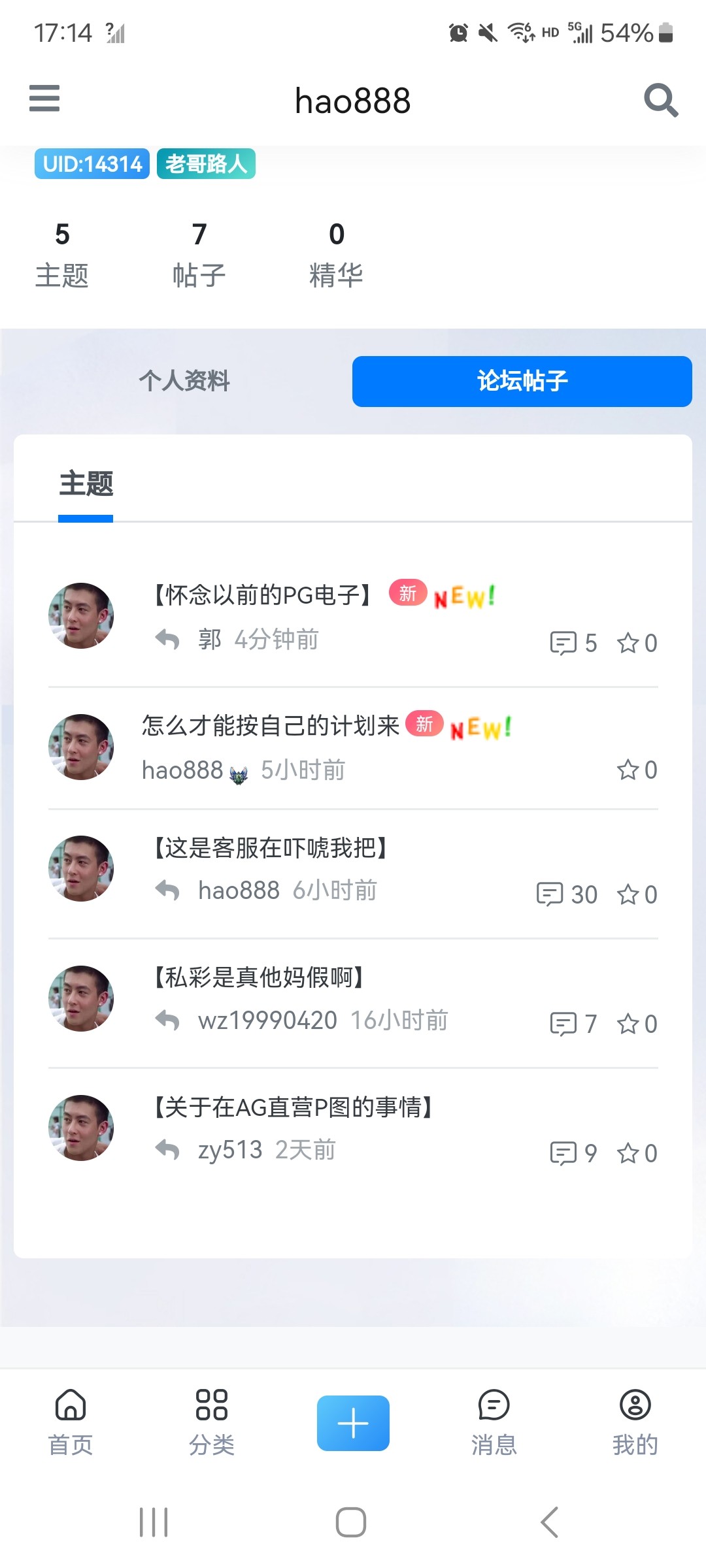This screenshot has width=706, height=1568.
Task: Switch to the 个人资料 tab
Action: coord(184,381)
